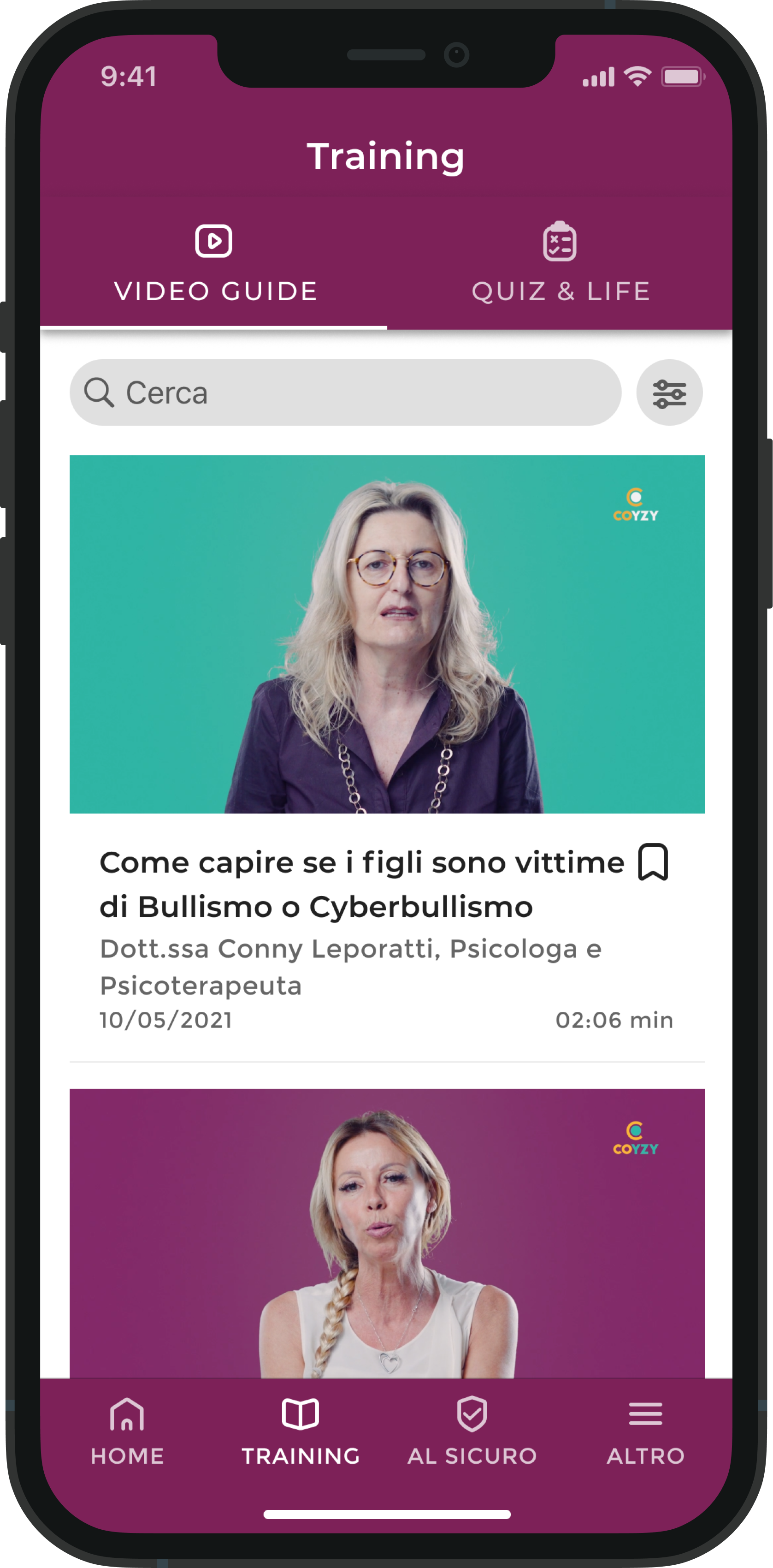Bookmark the Bullismo o Cyberbullismo video
The width and height of the screenshot is (773, 1568).
pos(653,861)
